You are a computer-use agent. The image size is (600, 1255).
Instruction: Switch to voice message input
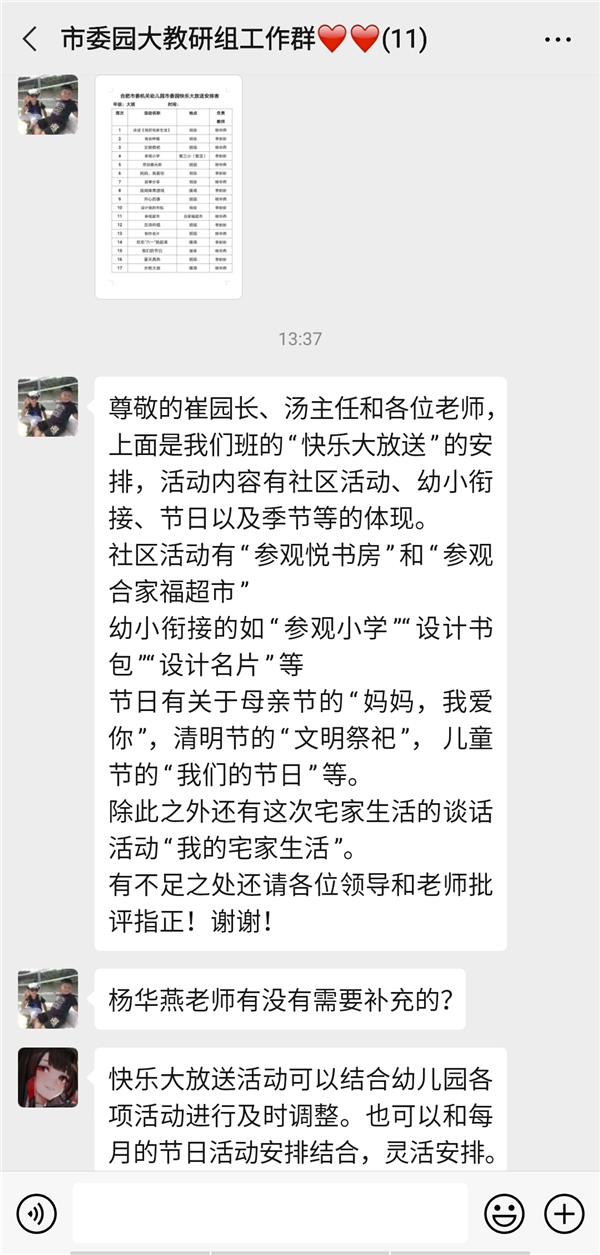[37, 1214]
